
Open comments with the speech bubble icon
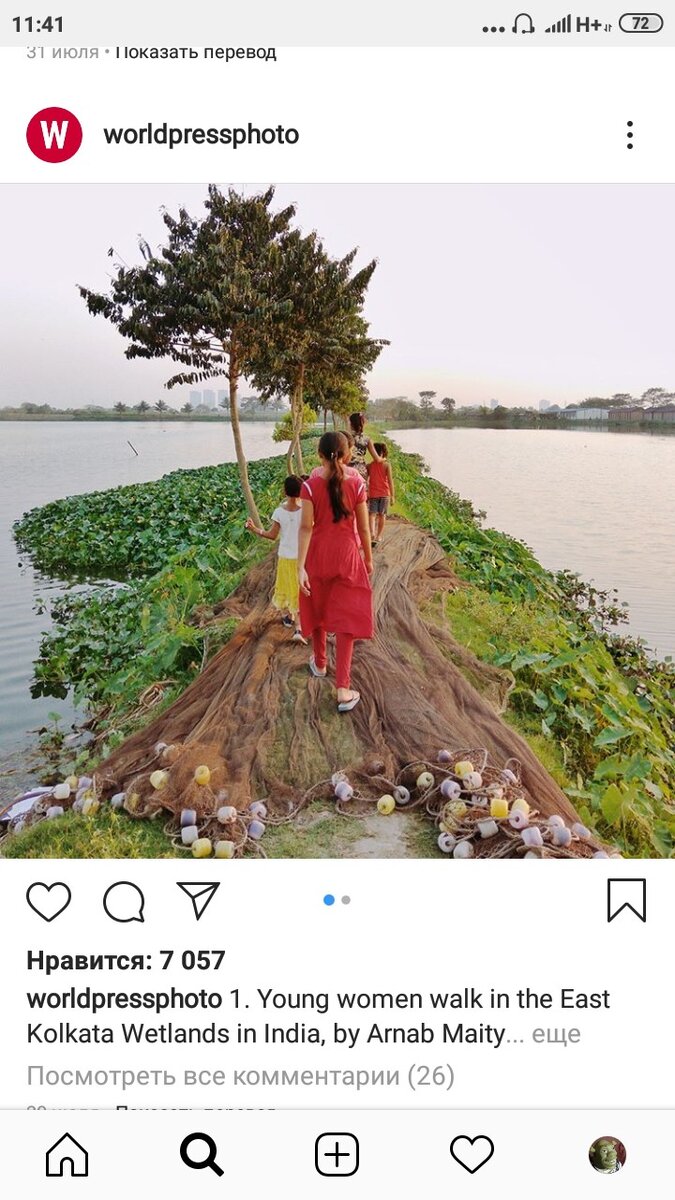(x=124, y=901)
